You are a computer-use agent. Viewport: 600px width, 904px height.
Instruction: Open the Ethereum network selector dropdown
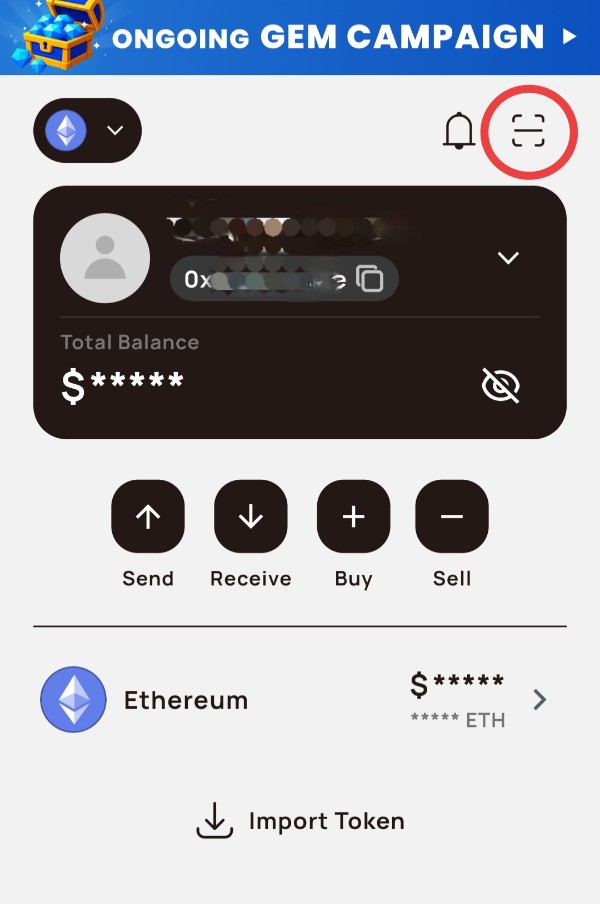click(88, 131)
